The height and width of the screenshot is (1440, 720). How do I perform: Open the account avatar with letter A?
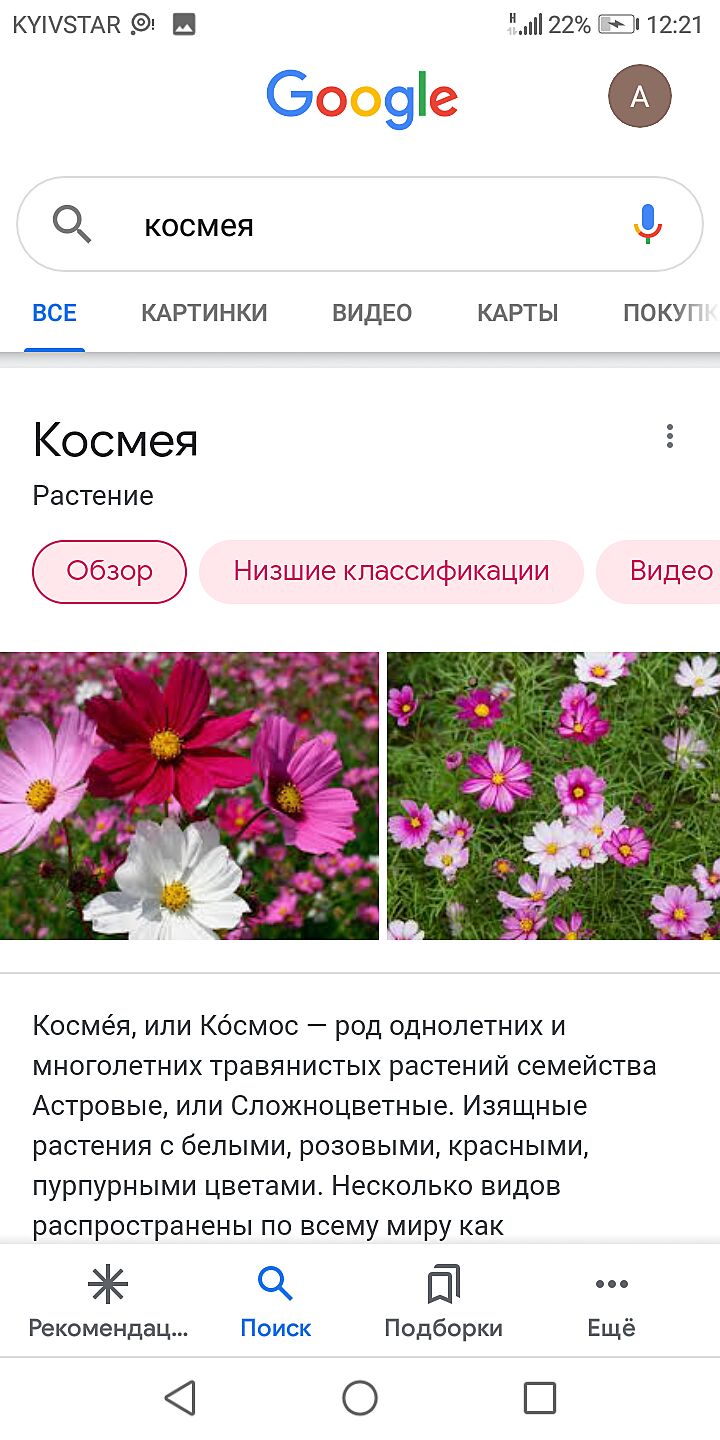pyautogui.click(x=639, y=97)
